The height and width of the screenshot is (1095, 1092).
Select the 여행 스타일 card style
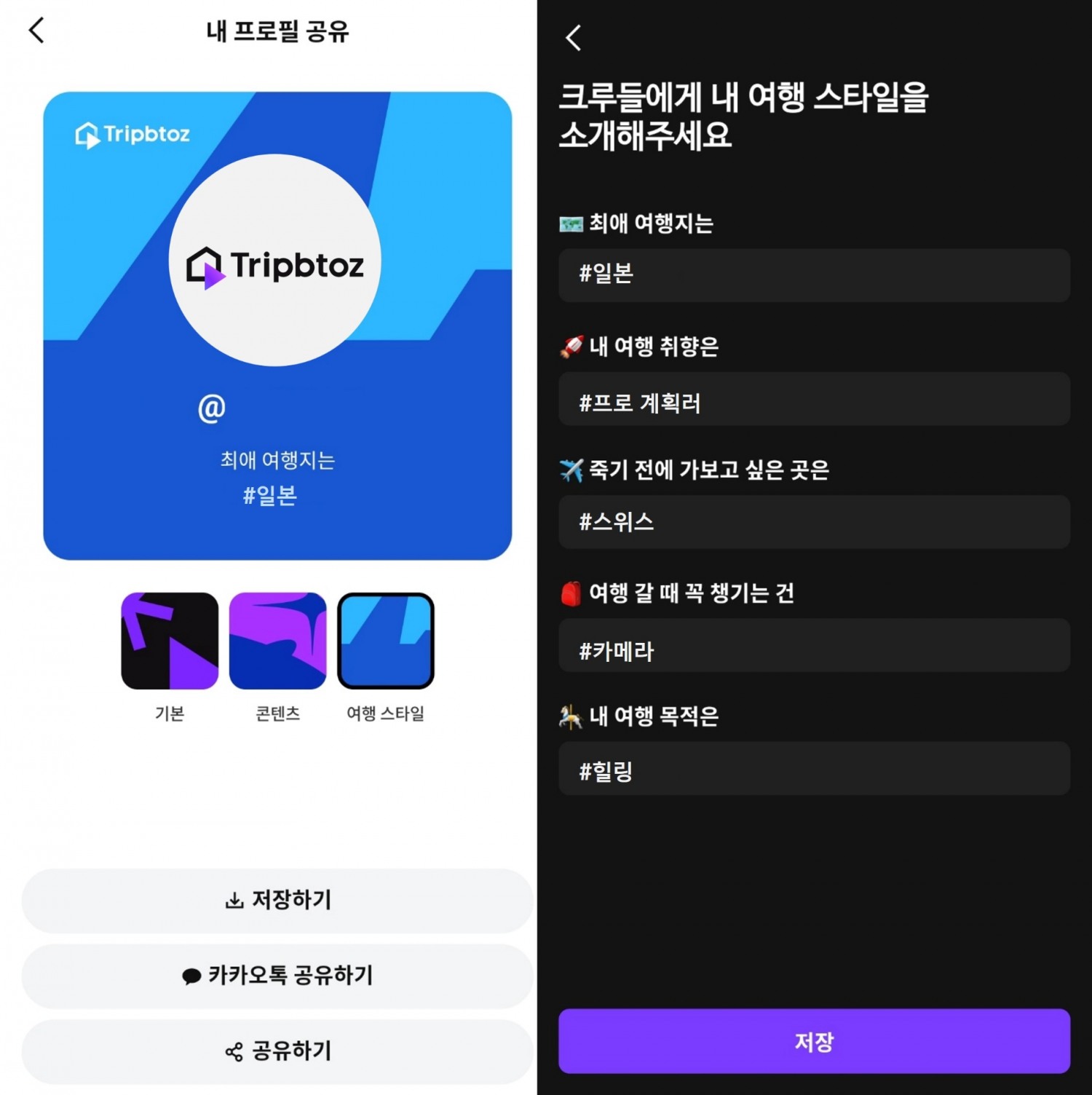(385, 641)
